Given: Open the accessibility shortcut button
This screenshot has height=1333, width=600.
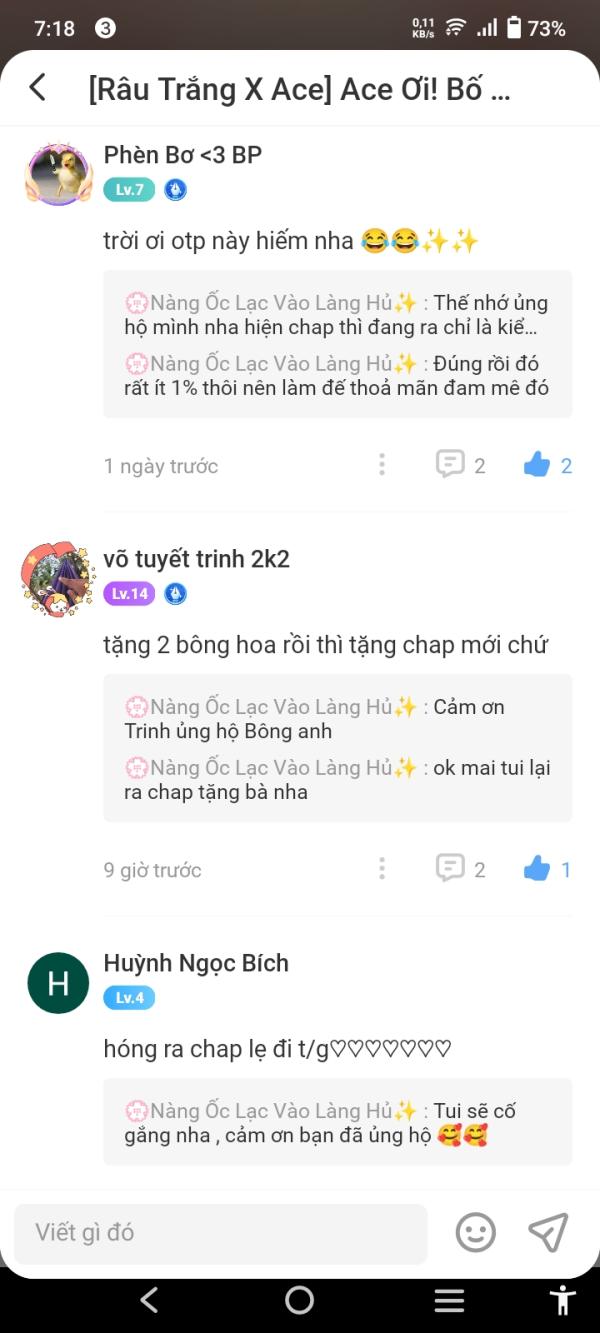Looking at the screenshot, I should coord(563,1299).
